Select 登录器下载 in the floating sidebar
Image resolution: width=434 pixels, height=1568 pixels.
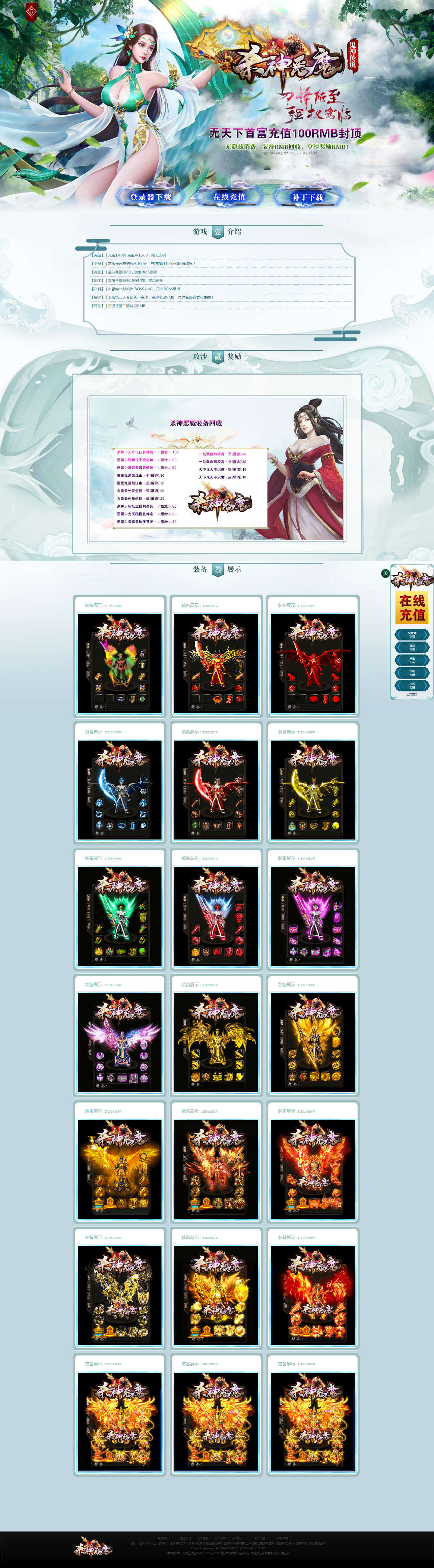(x=412, y=634)
